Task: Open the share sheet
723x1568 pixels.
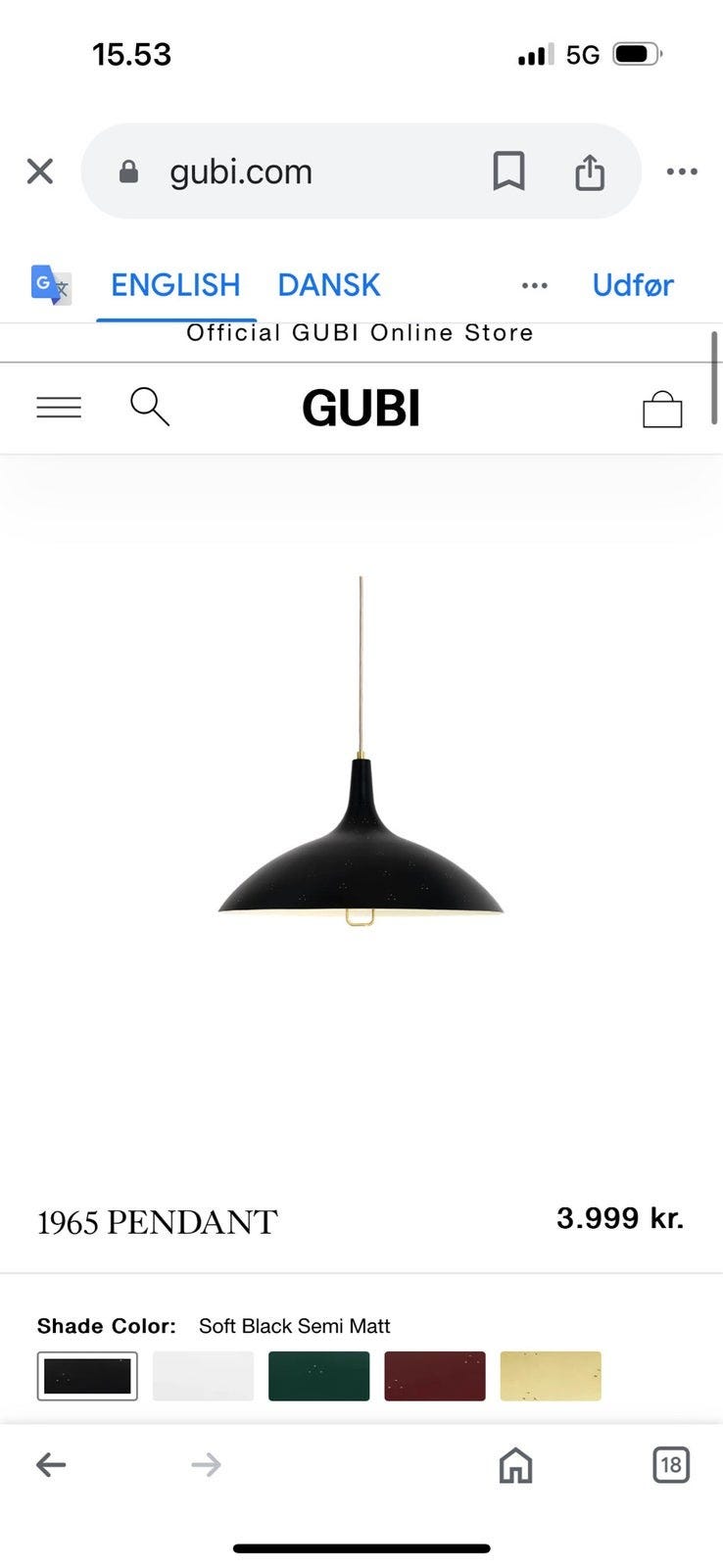Action: click(x=590, y=171)
